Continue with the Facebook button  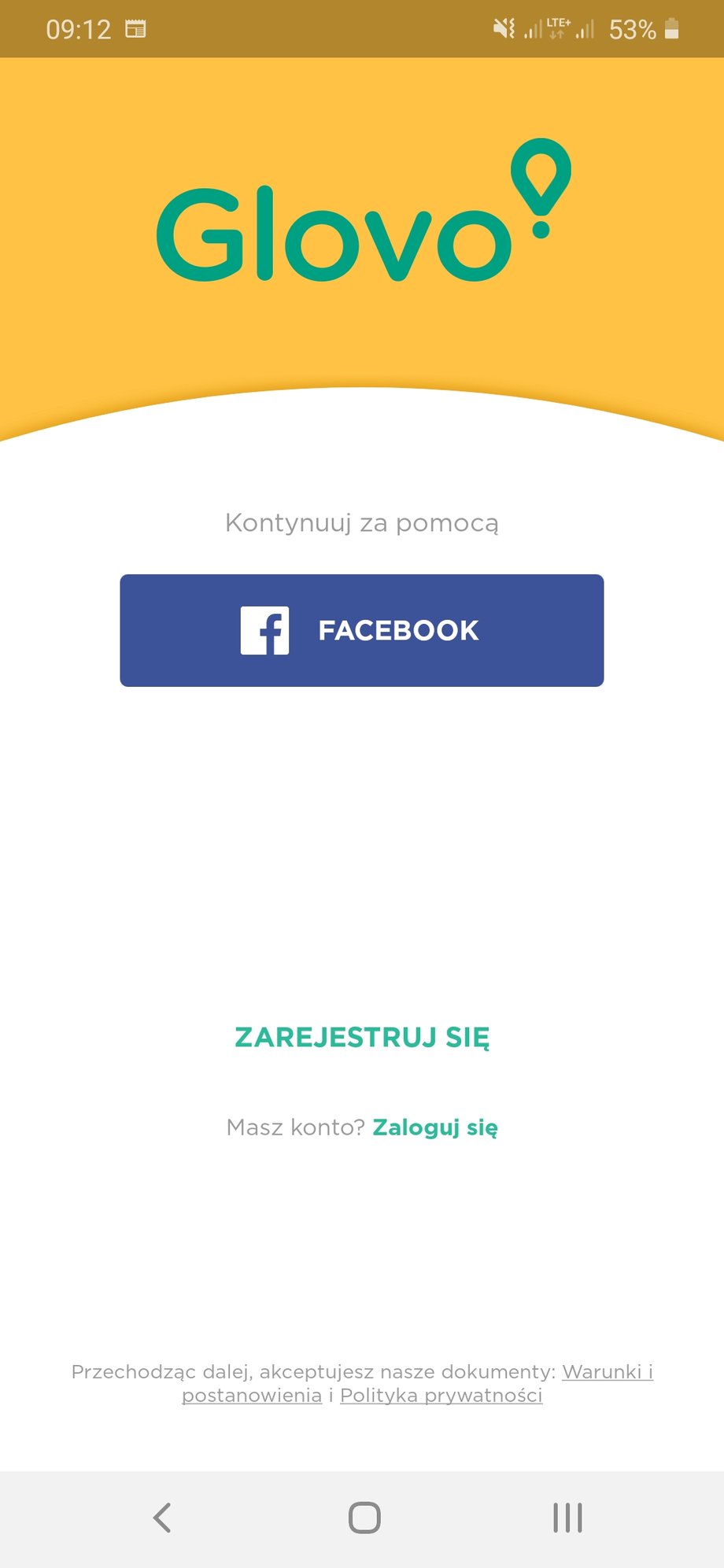[361, 630]
